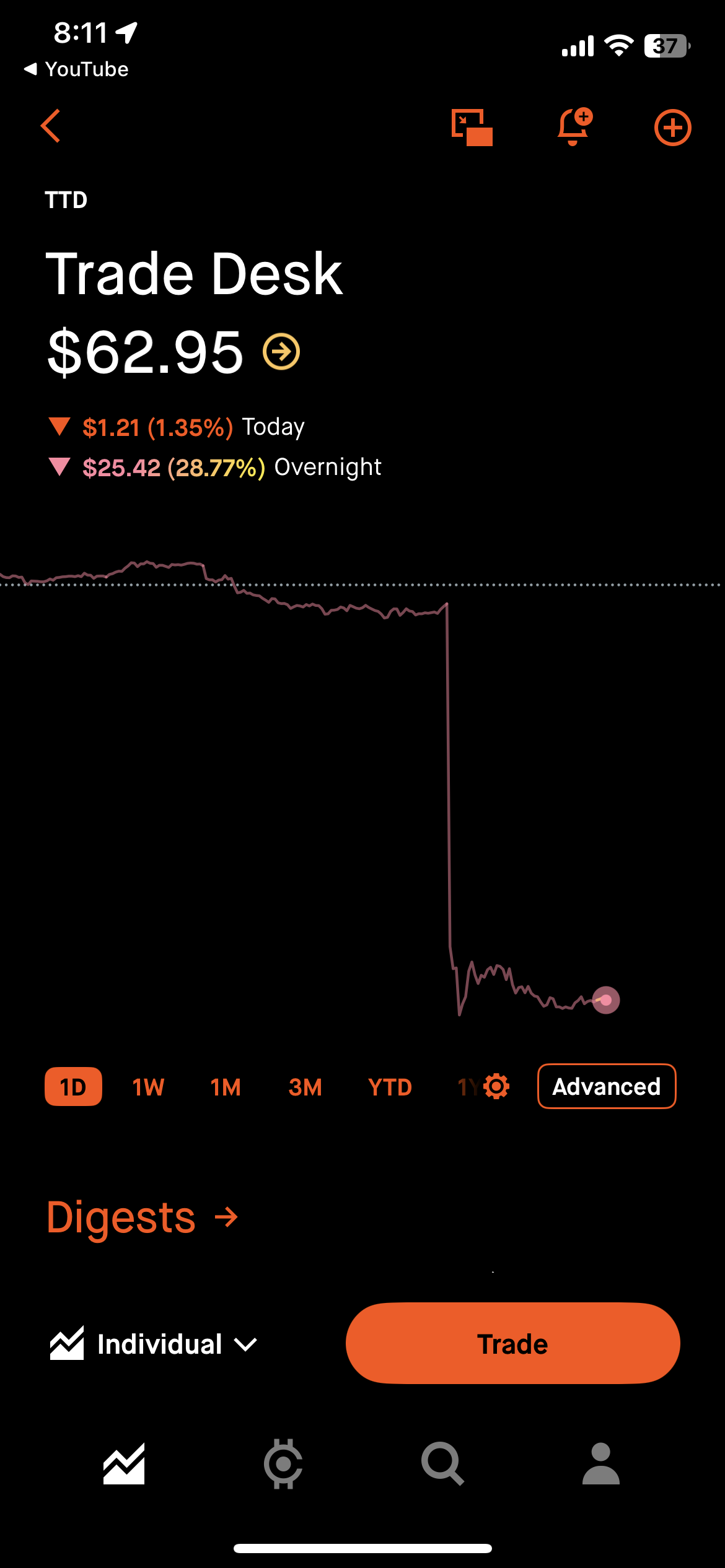Open Digests section
Viewport: 725px width, 1568px height.
click(143, 1217)
